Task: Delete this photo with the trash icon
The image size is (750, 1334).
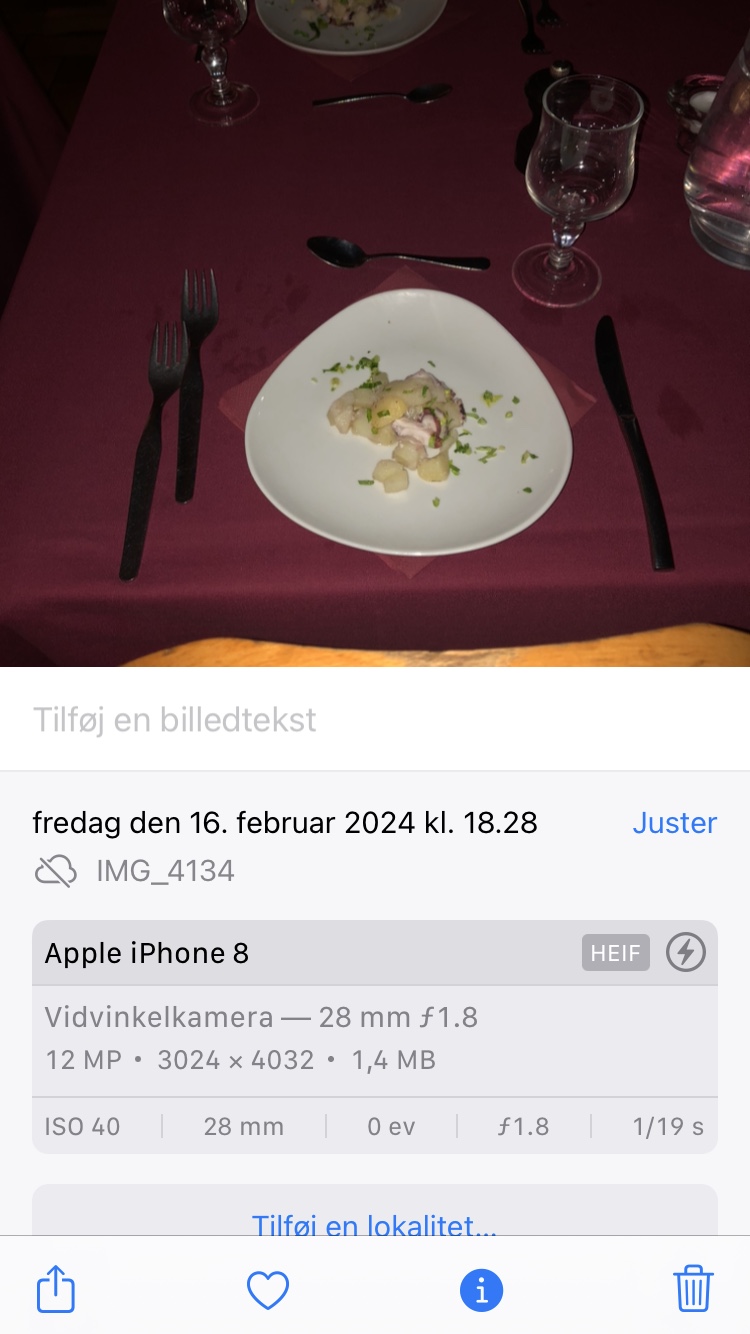Action: 693,1290
